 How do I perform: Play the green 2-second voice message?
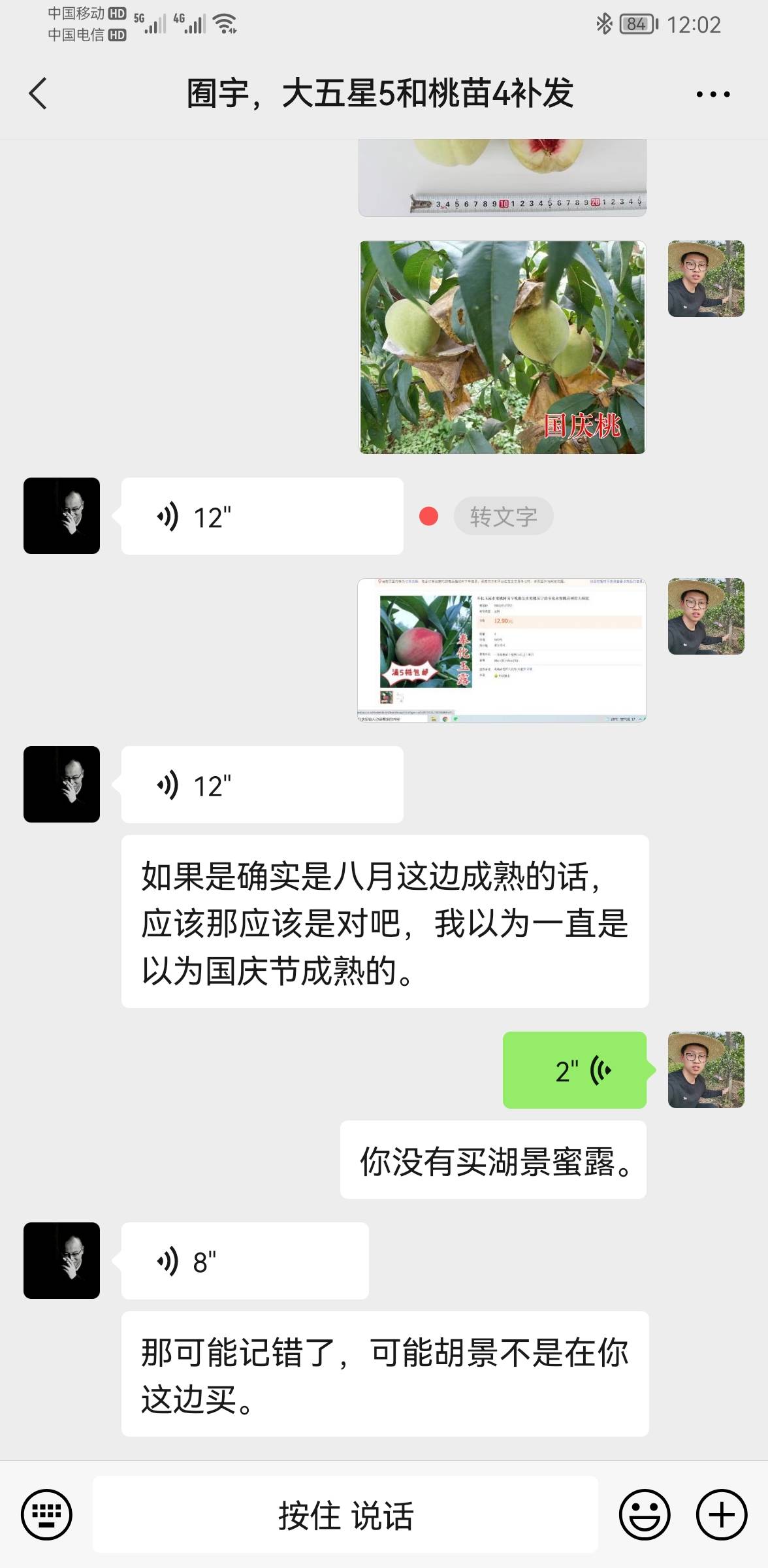pyautogui.click(x=575, y=1070)
